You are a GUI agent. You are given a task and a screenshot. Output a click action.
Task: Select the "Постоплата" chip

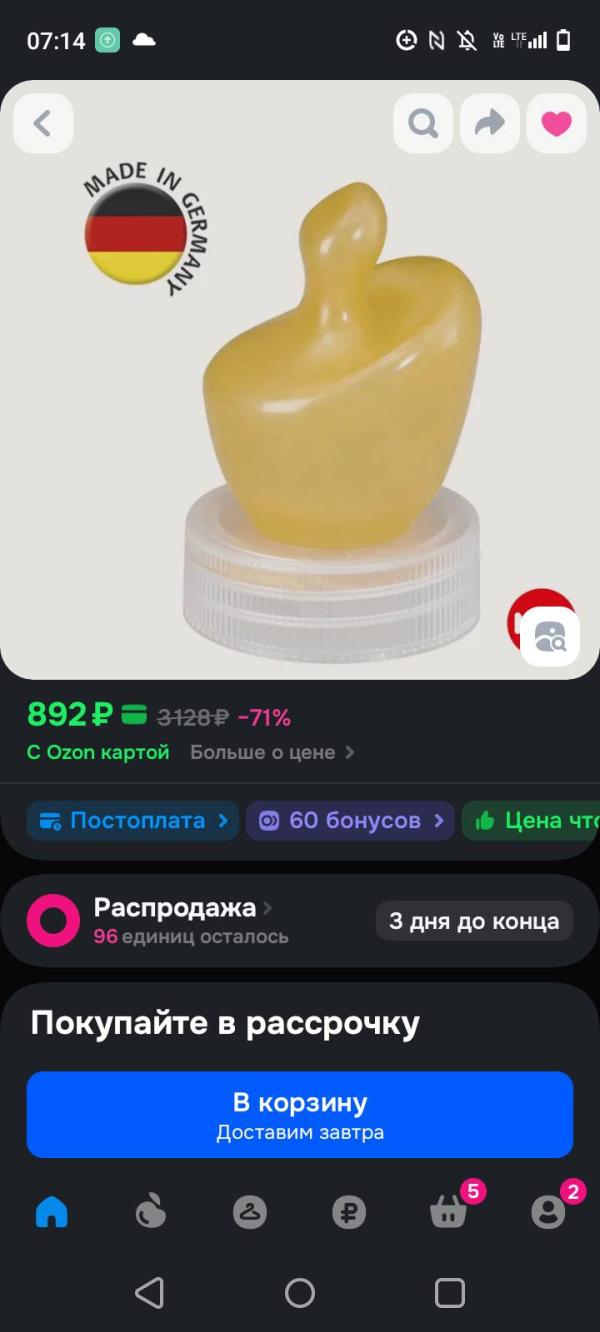[x=133, y=821]
